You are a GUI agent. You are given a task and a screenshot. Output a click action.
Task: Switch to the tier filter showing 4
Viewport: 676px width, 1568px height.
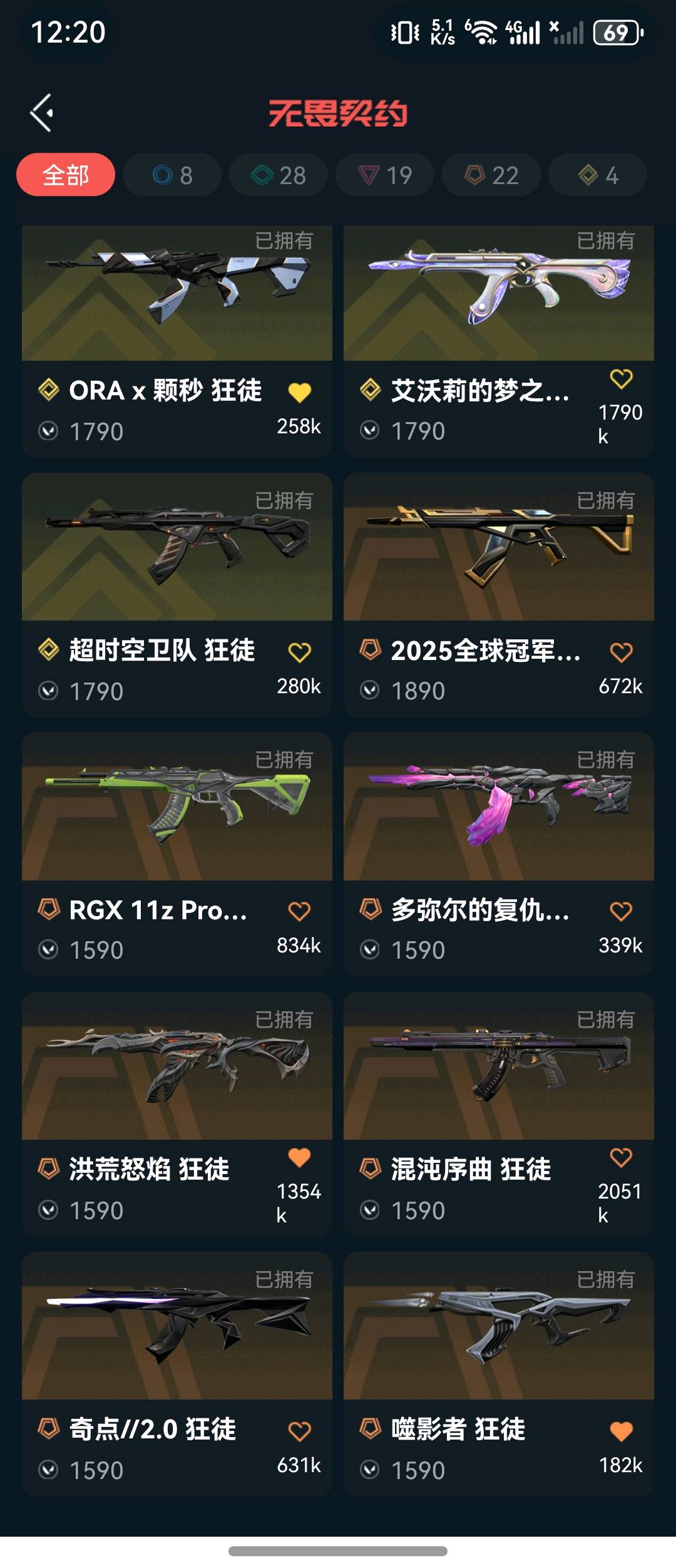[x=598, y=175]
